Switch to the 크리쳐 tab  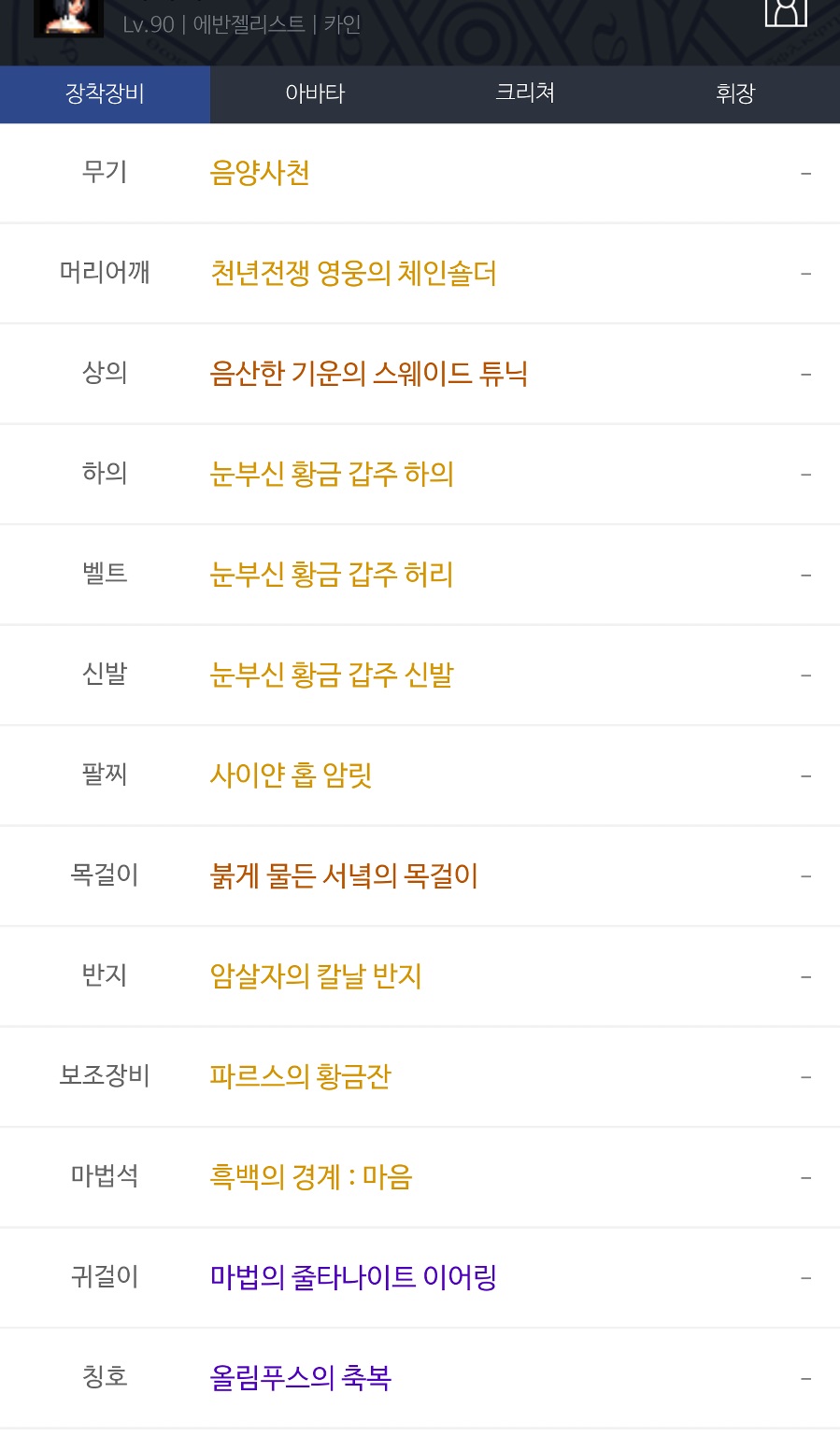click(525, 93)
